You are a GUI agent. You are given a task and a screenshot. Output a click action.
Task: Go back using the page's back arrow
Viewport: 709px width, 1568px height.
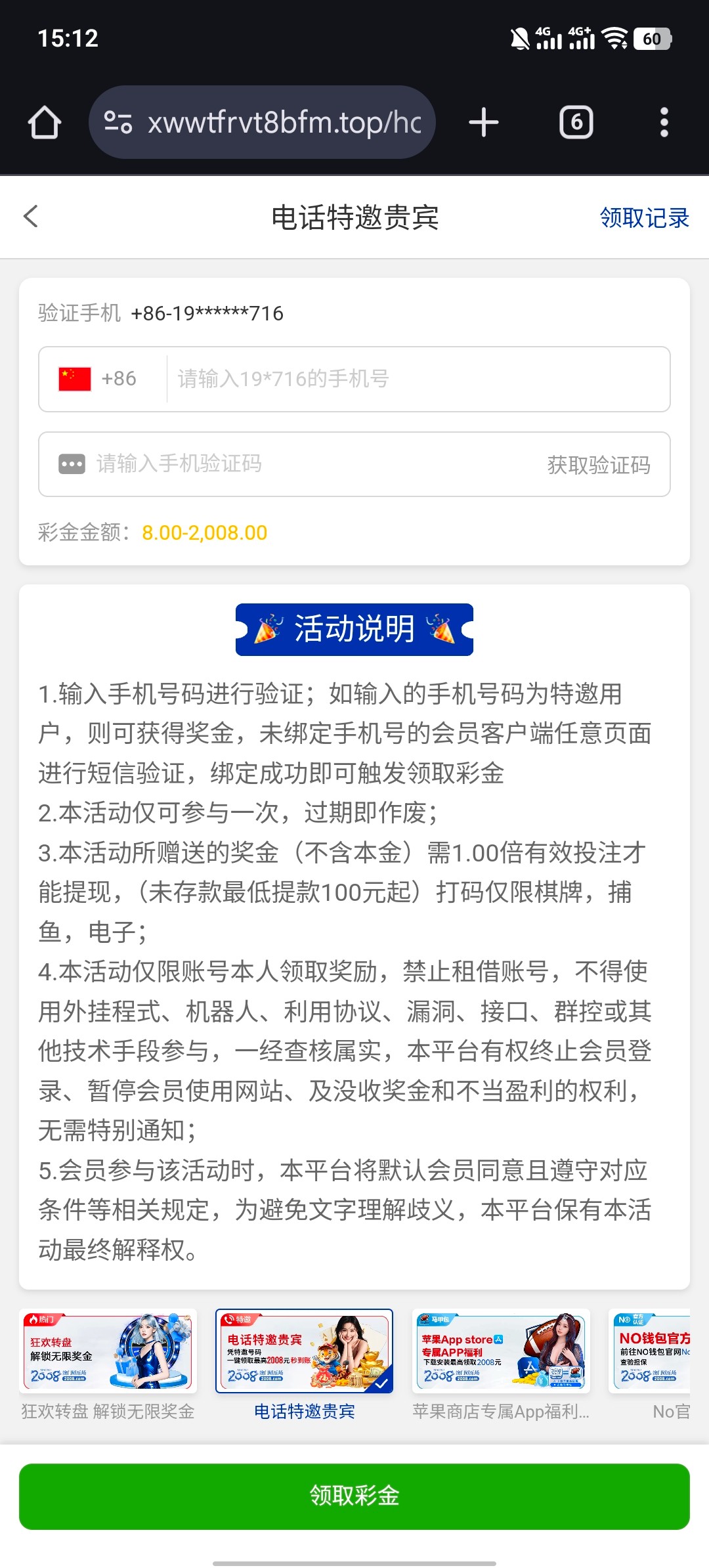[31, 217]
